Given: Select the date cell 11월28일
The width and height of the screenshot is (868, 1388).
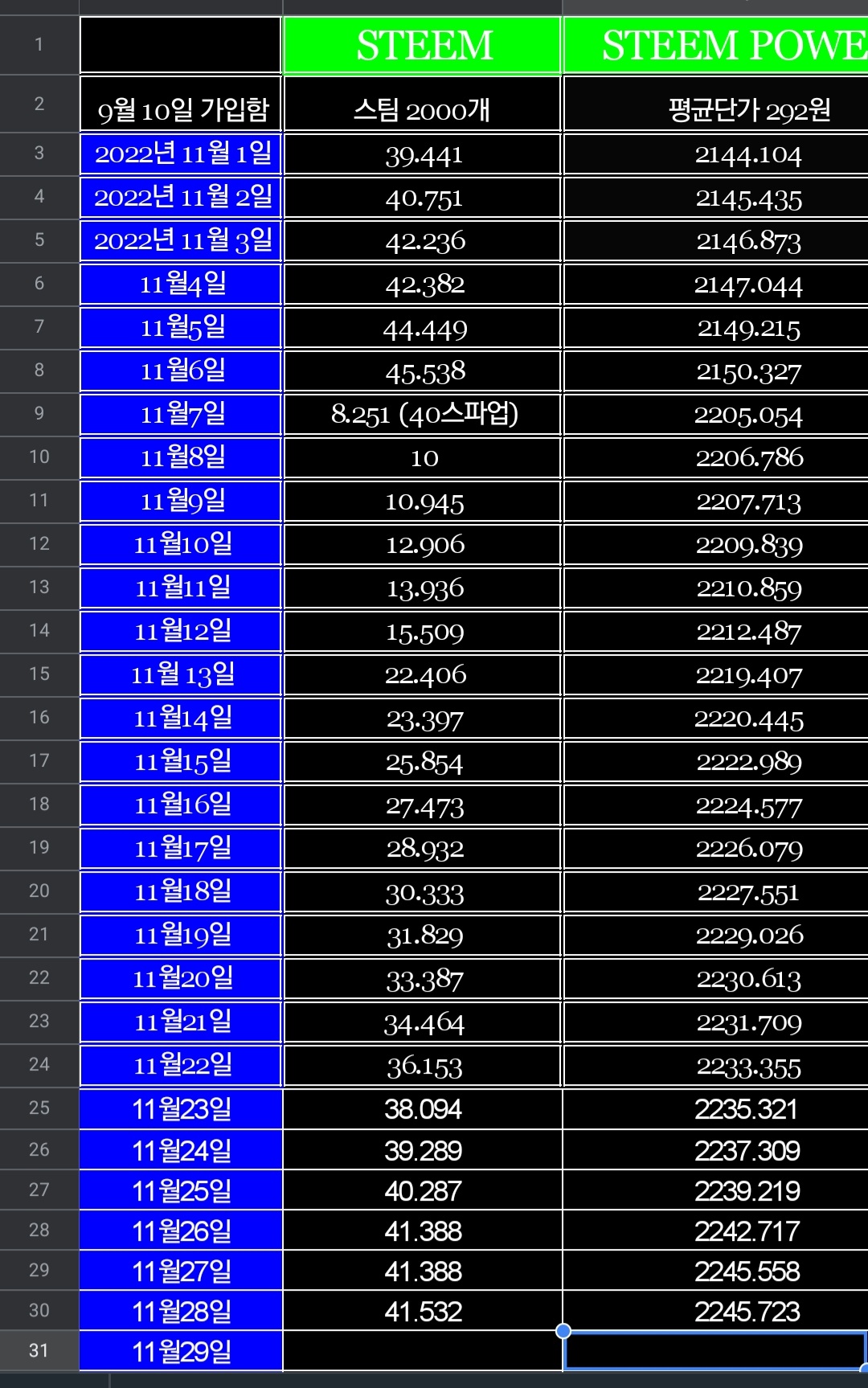Looking at the screenshot, I should pos(182,1311).
